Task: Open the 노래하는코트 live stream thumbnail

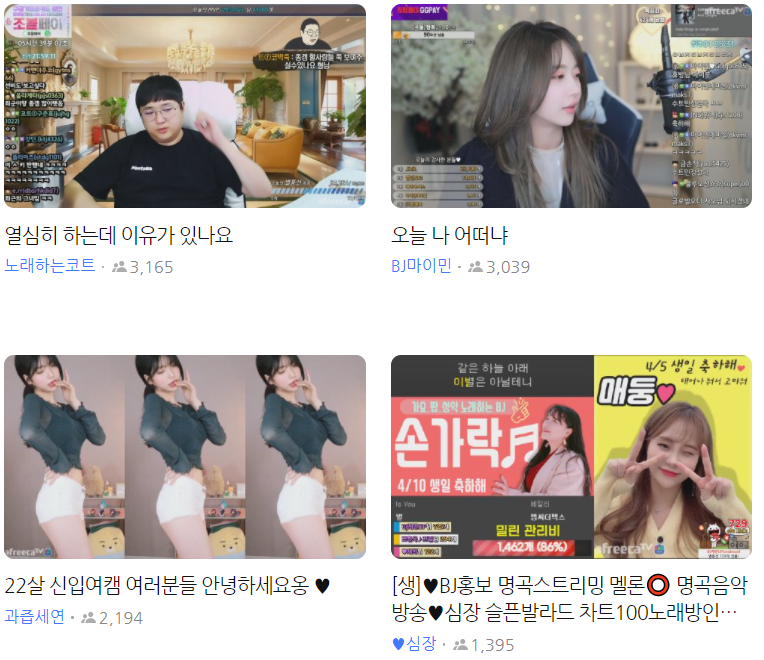Action: click(185, 105)
